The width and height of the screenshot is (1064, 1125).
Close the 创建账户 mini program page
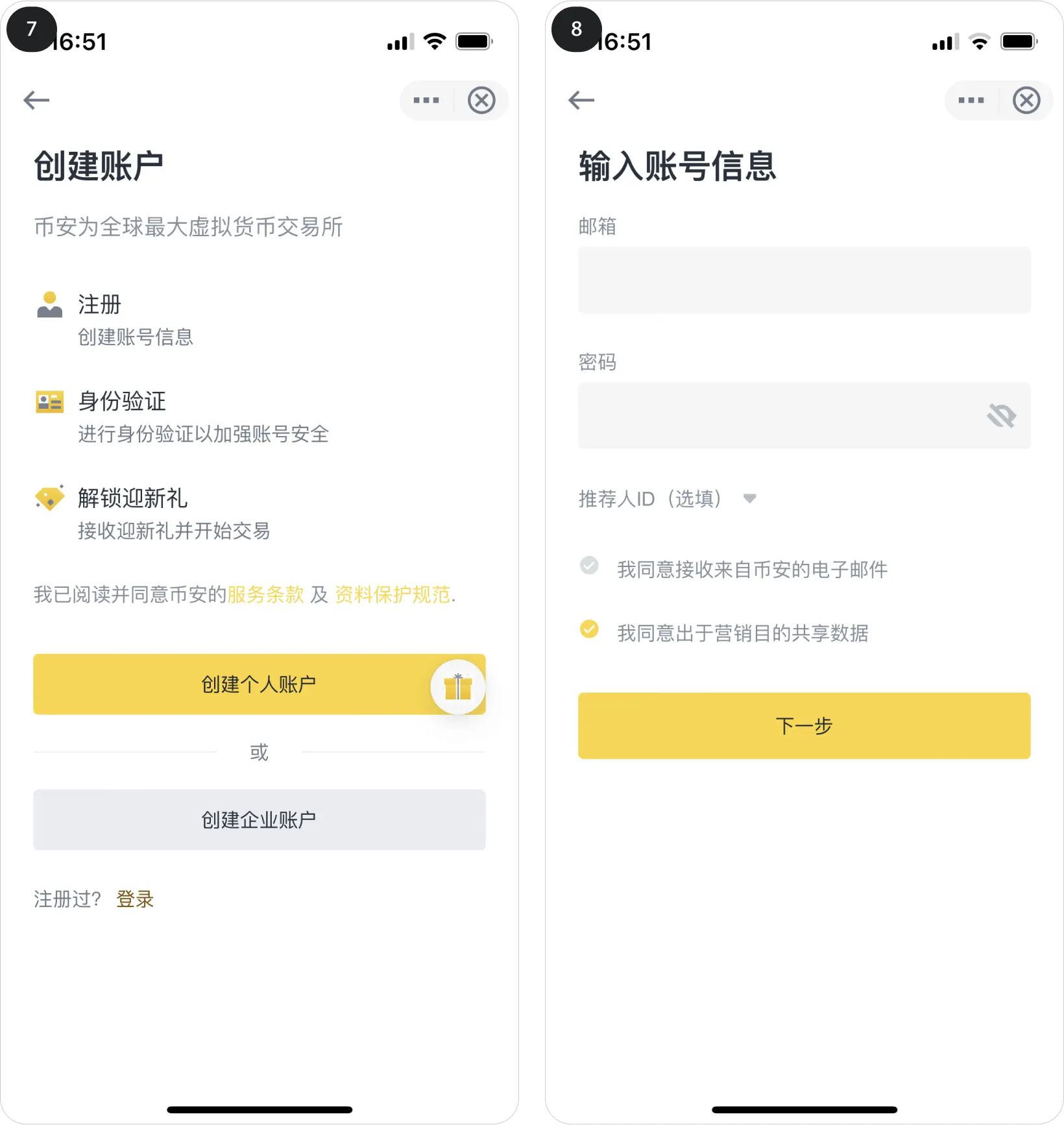[x=481, y=101]
